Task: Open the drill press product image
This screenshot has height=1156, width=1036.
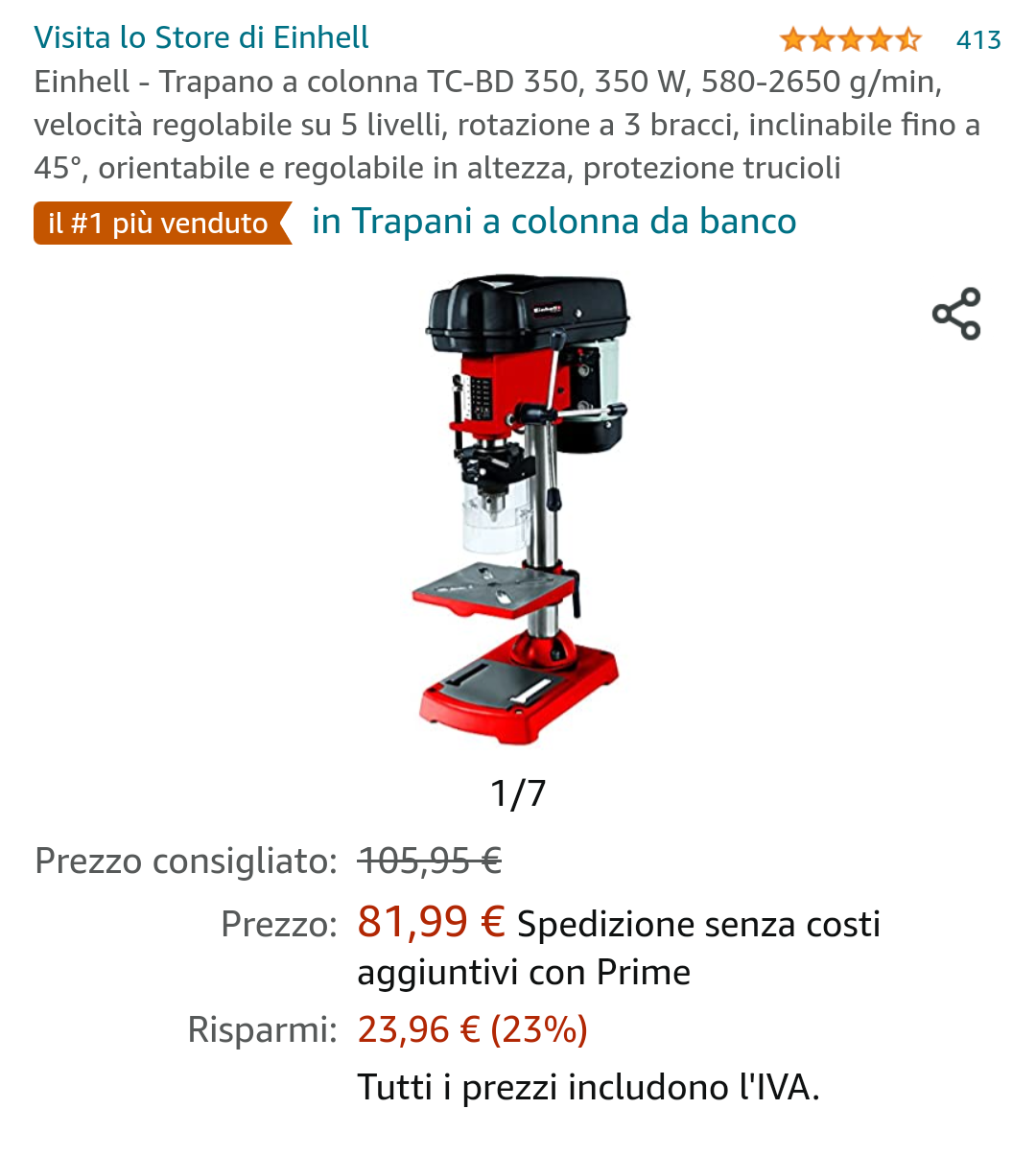Action: coord(519,508)
